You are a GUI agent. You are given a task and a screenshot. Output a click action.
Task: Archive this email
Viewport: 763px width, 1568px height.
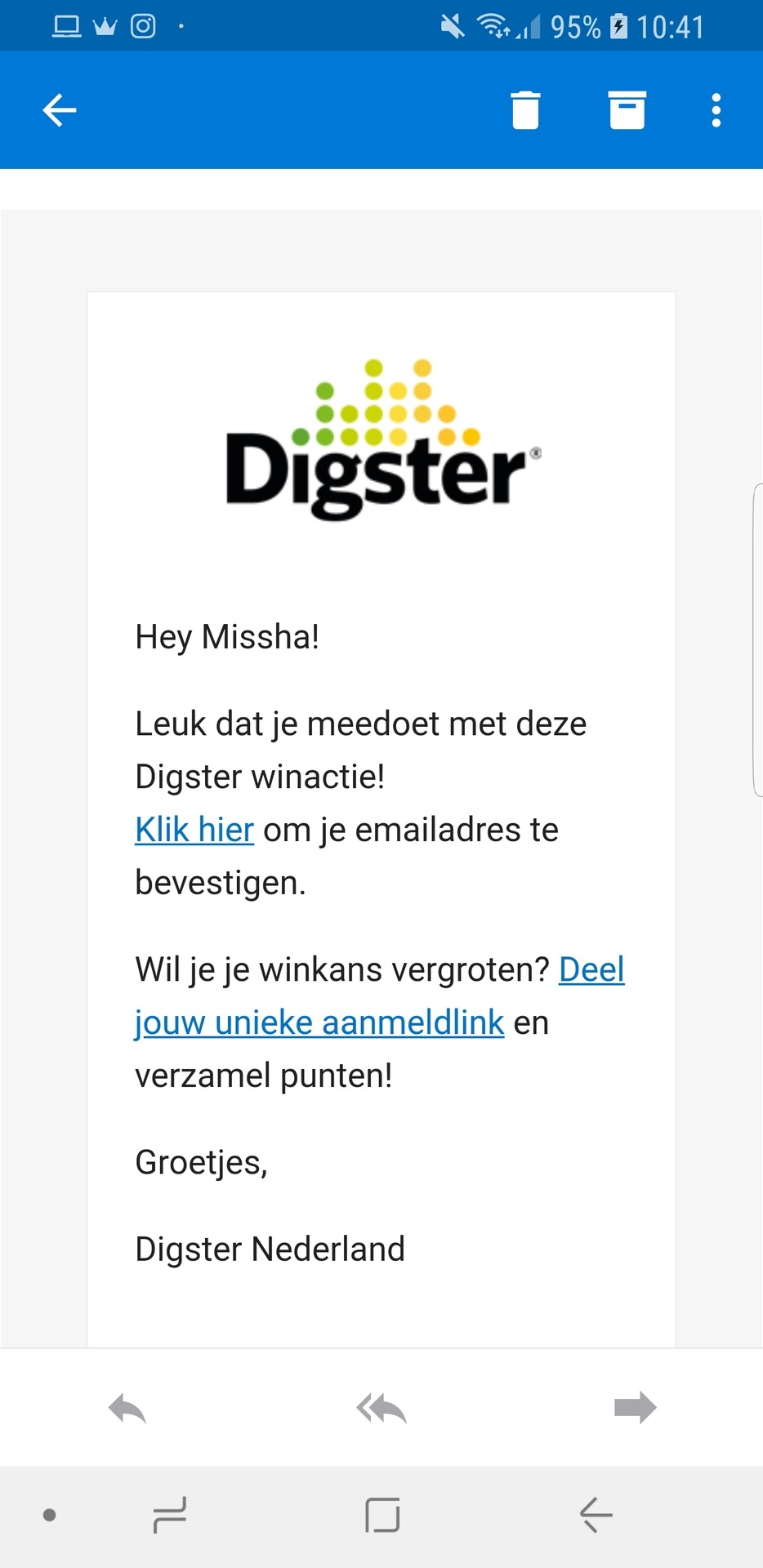627,110
